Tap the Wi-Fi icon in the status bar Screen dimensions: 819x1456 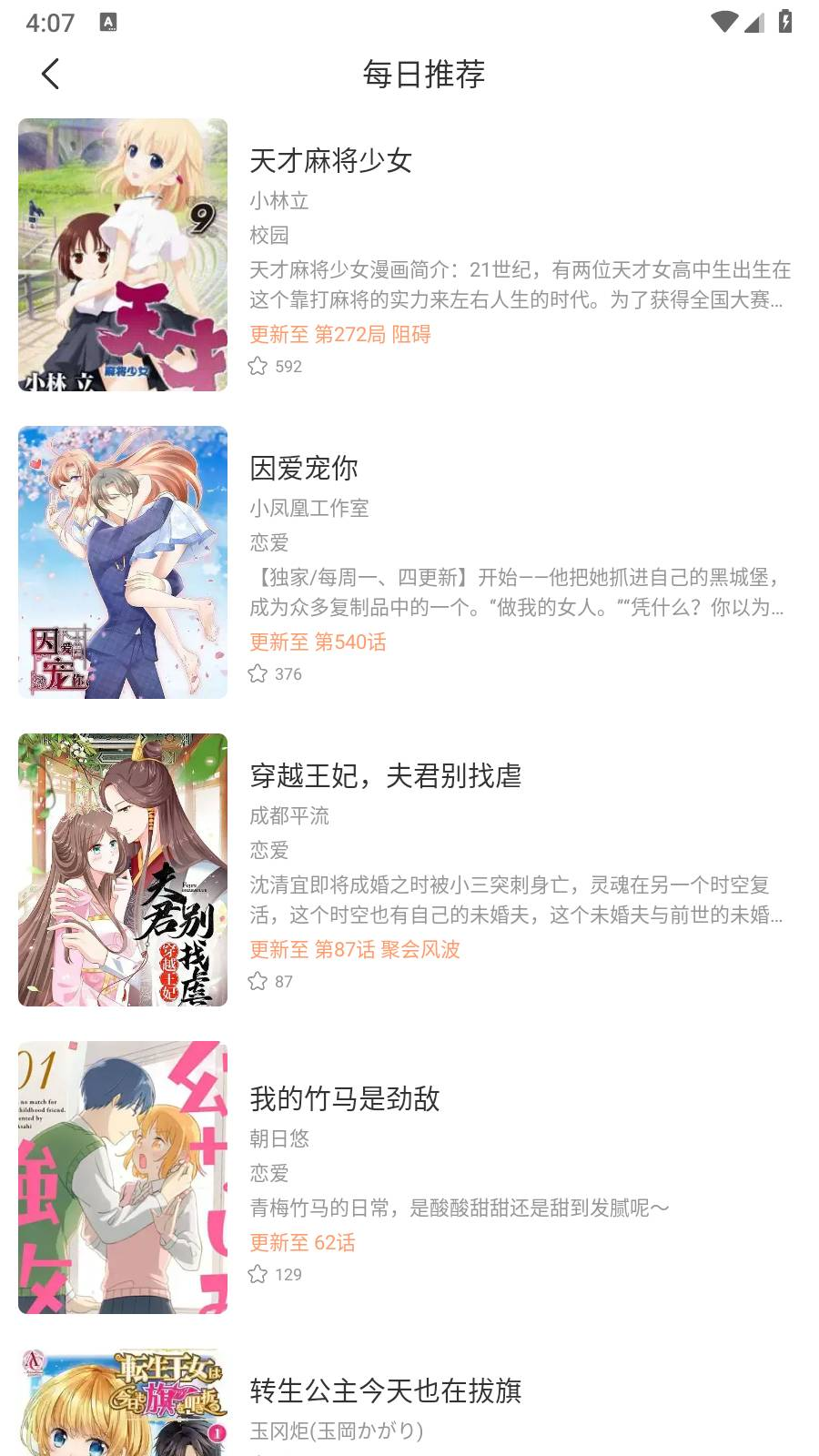[x=723, y=21]
